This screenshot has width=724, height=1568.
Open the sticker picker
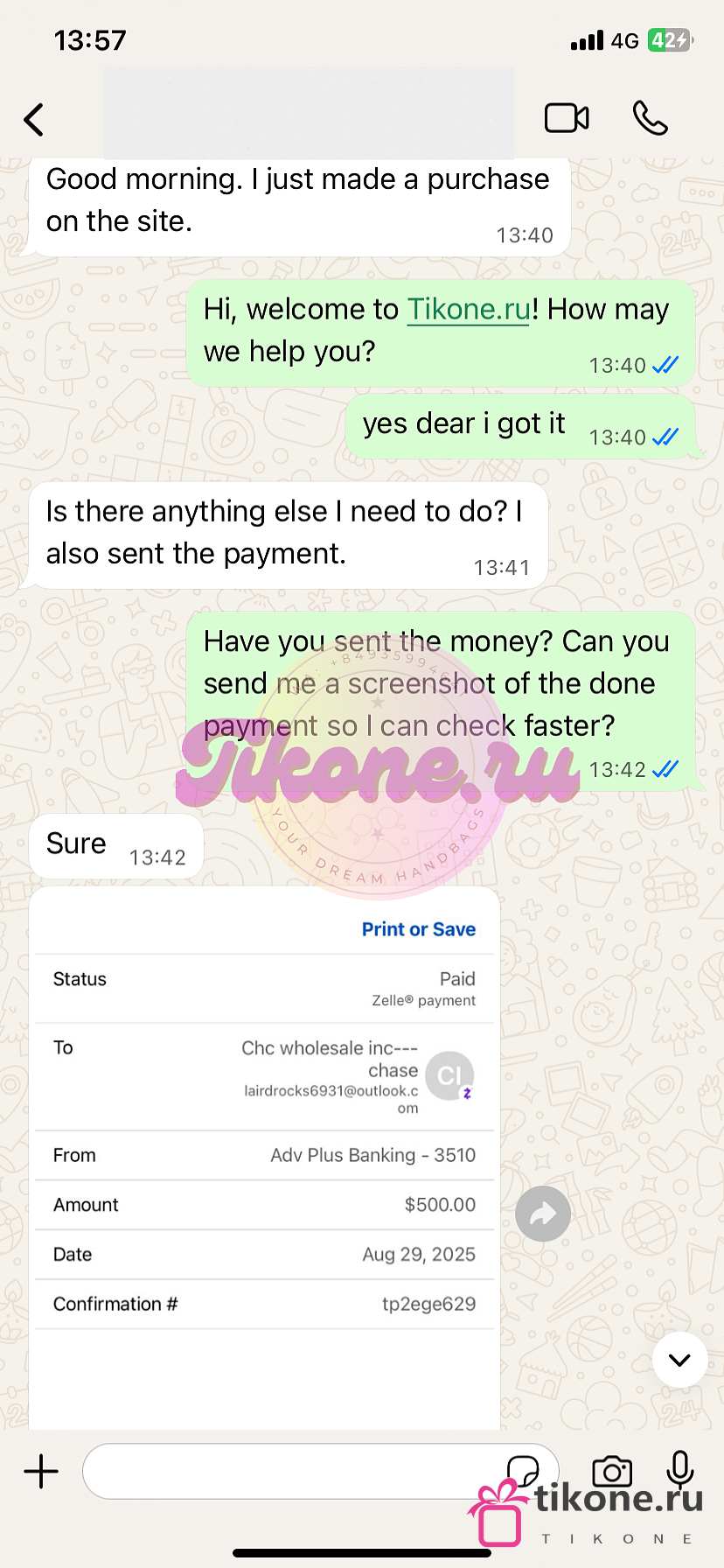523,1471
